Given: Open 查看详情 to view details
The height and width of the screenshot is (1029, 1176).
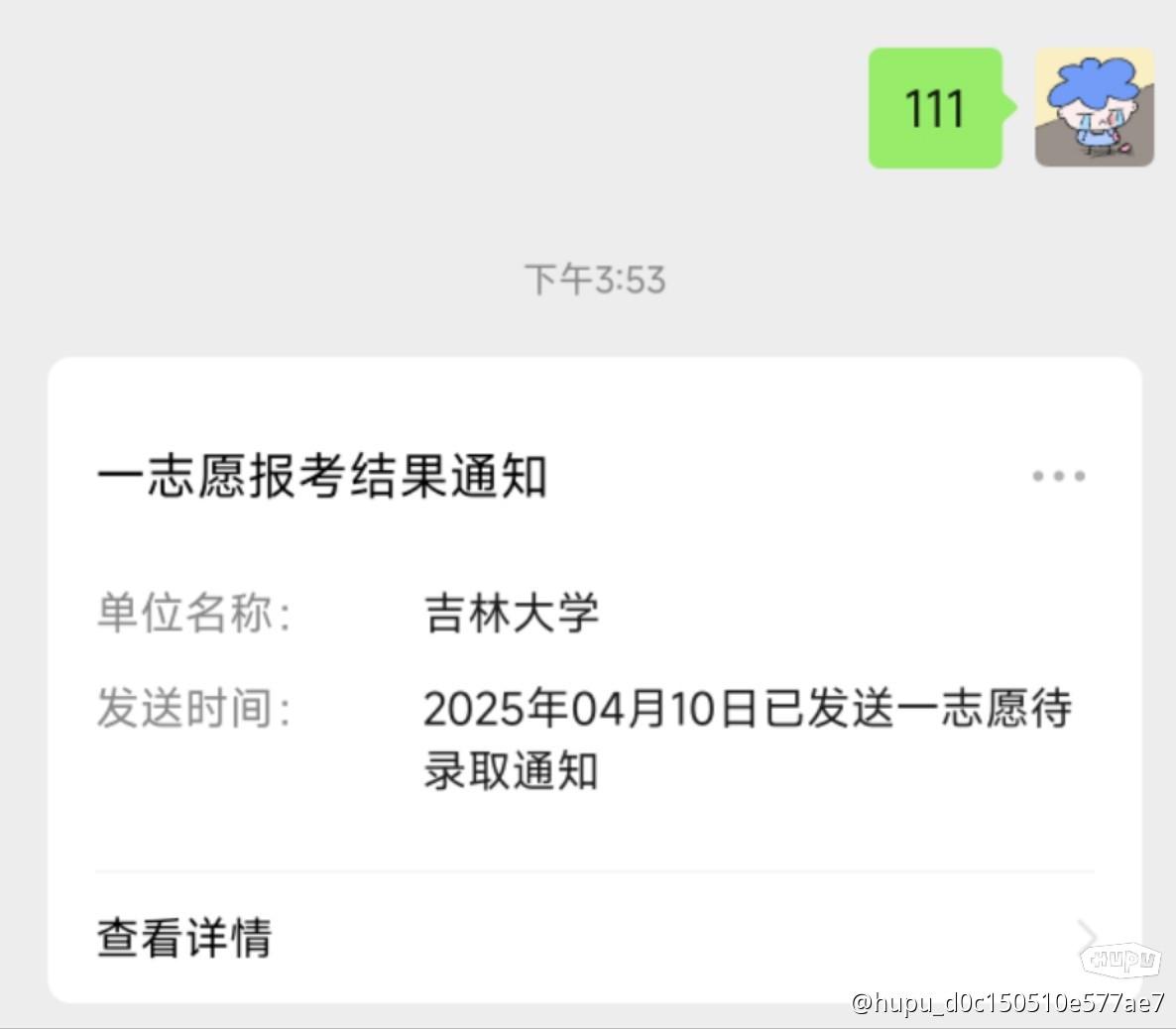Looking at the screenshot, I should pos(184,937).
